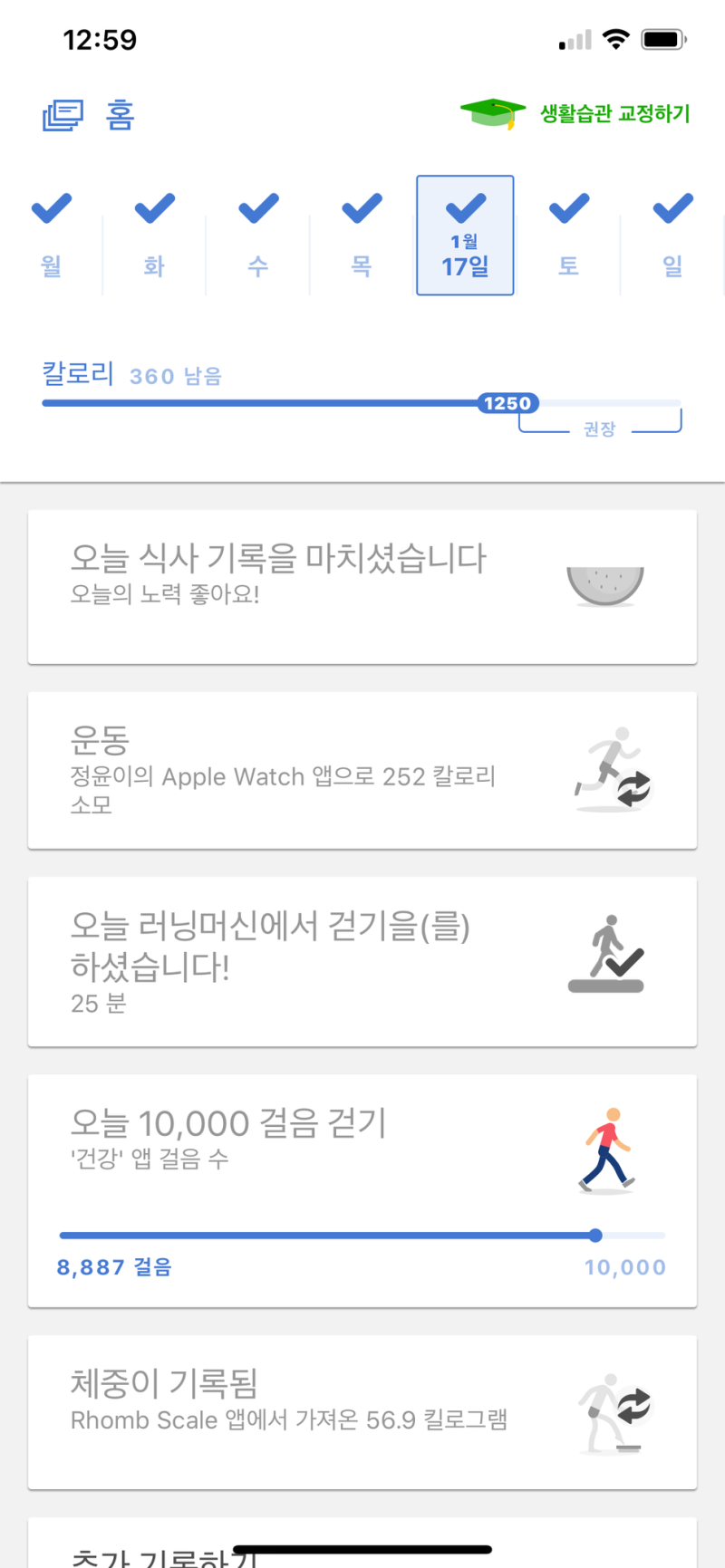The image size is (725, 1568).
Task: Switch to 화 day
Action: pyautogui.click(x=155, y=236)
